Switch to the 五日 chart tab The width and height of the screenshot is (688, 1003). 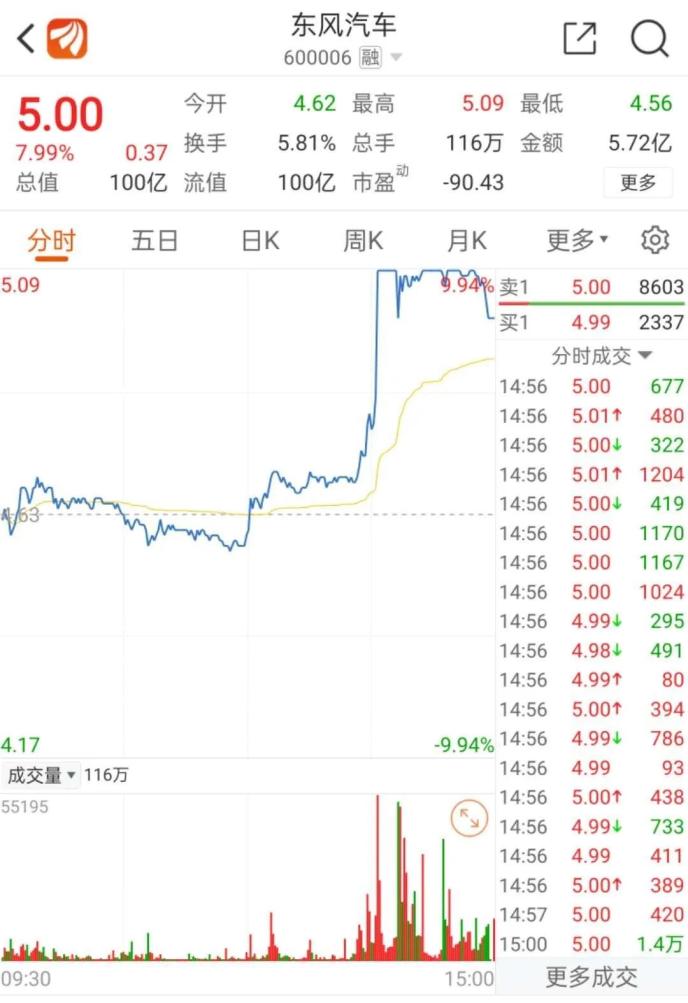(x=155, y=240)
